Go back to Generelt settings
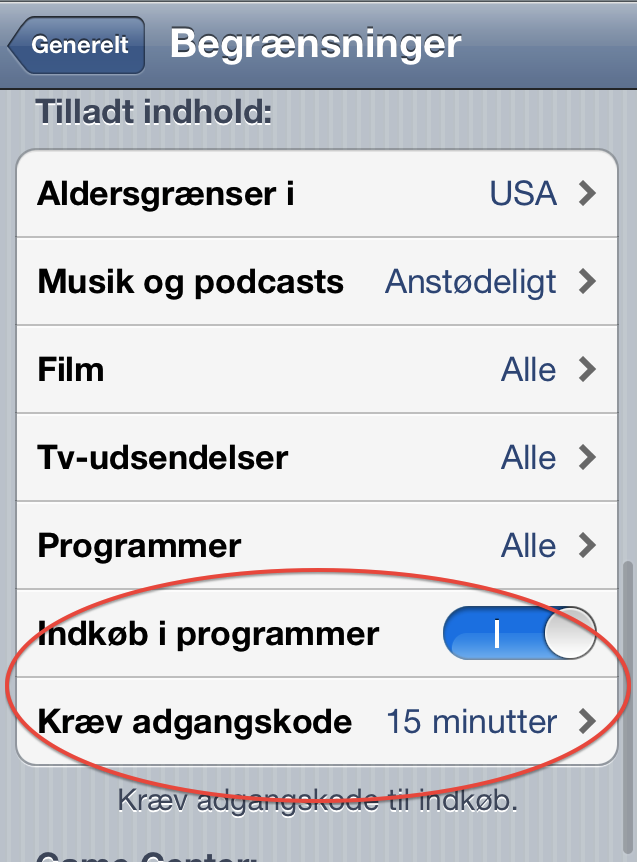The image size is (637, 862). point(78,46)
